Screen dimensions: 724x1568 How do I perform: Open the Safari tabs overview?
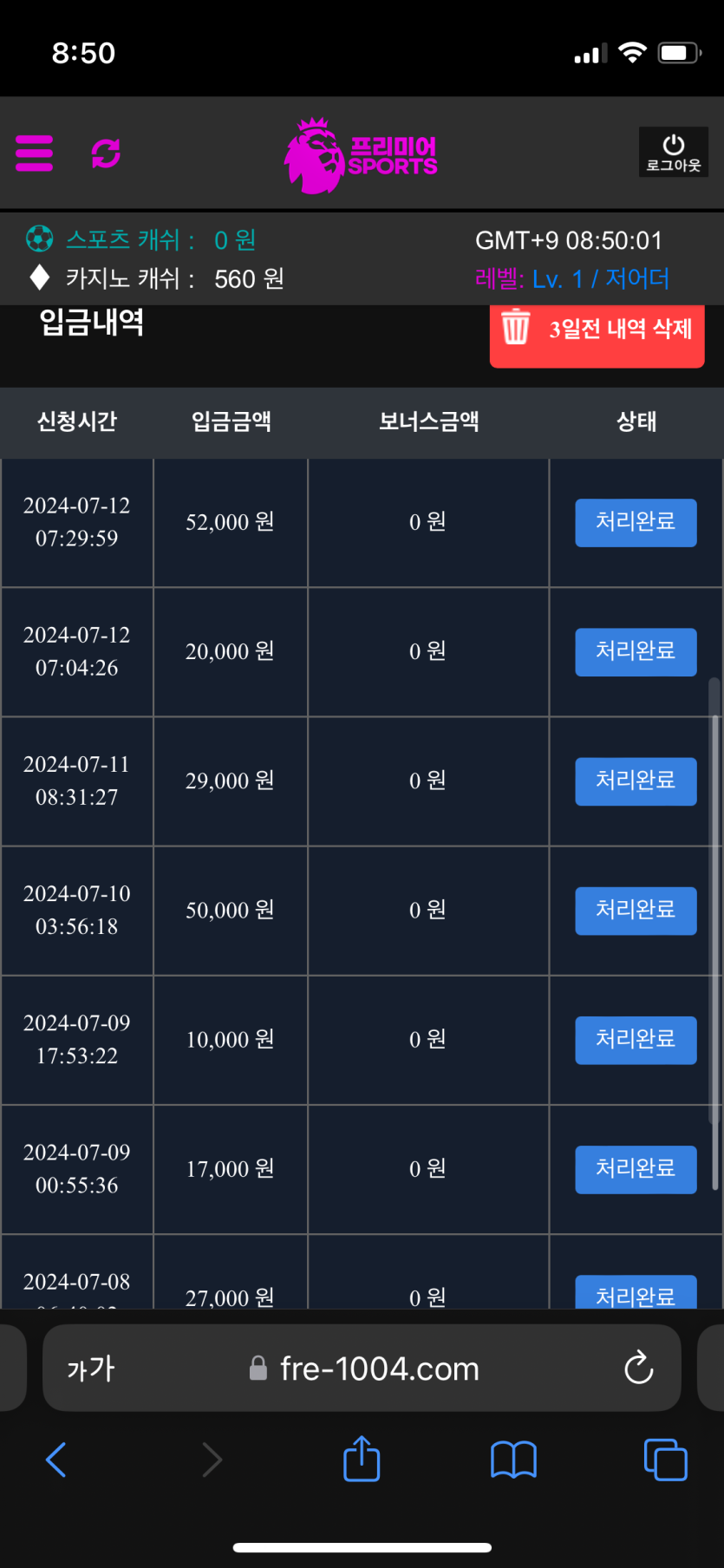pos(665,1459)
